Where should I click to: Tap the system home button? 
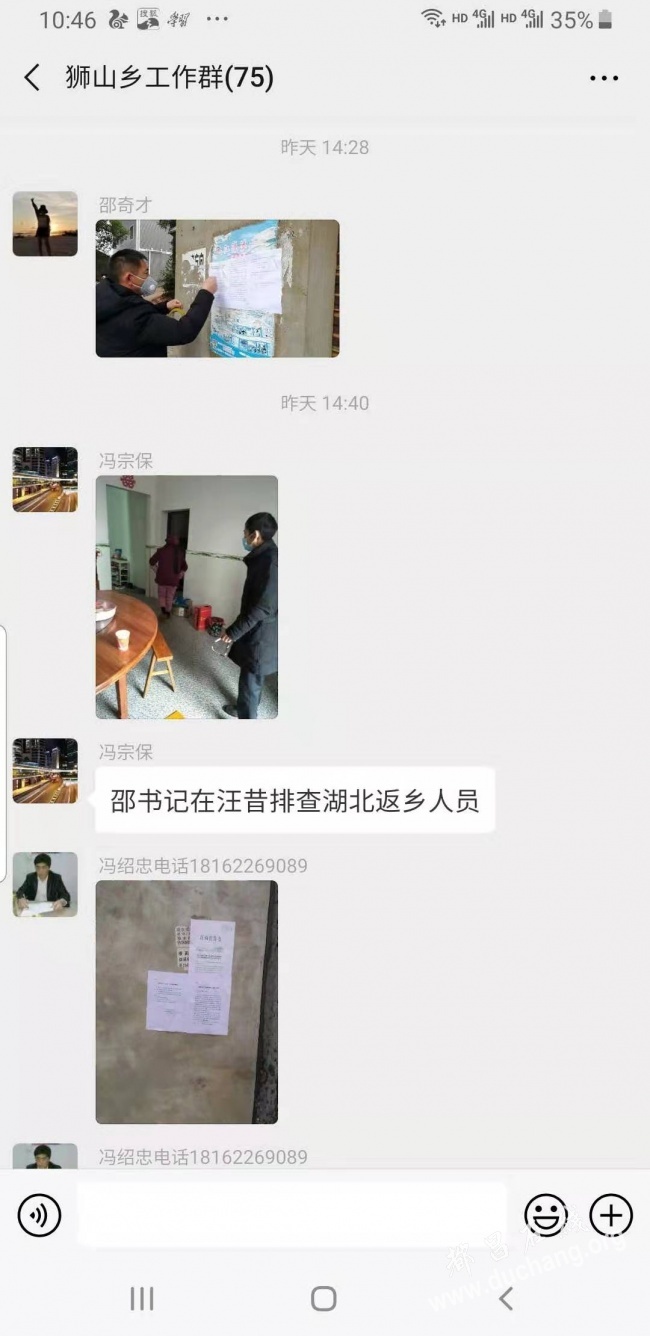[324, 1298]
